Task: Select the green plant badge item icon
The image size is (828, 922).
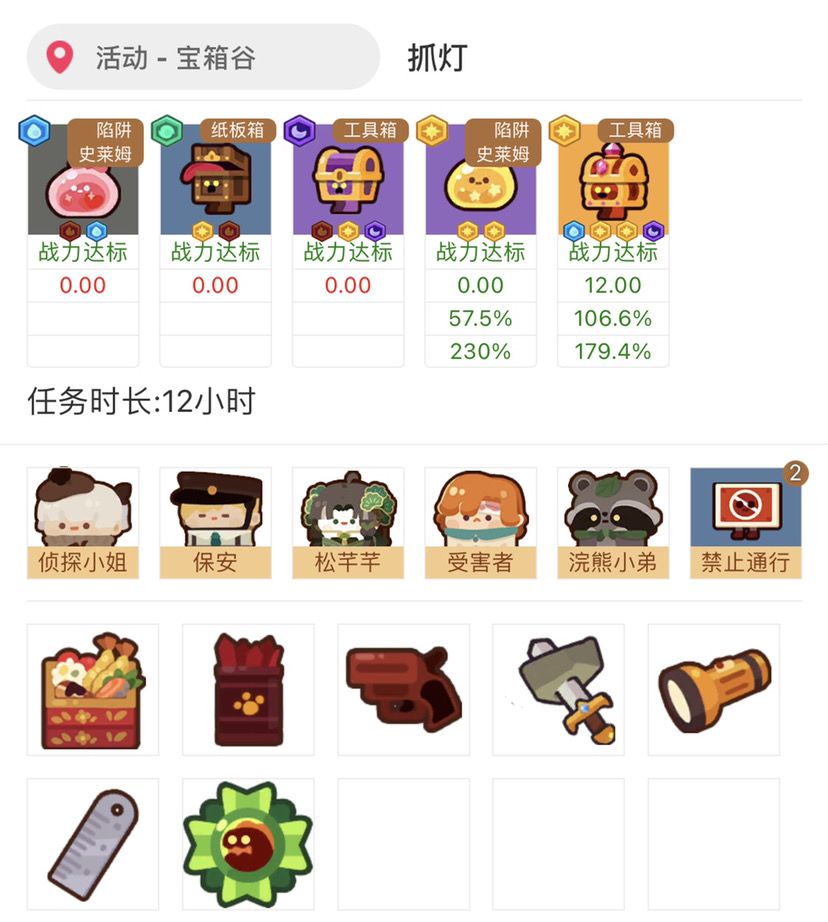Action: tap(248, 843)
